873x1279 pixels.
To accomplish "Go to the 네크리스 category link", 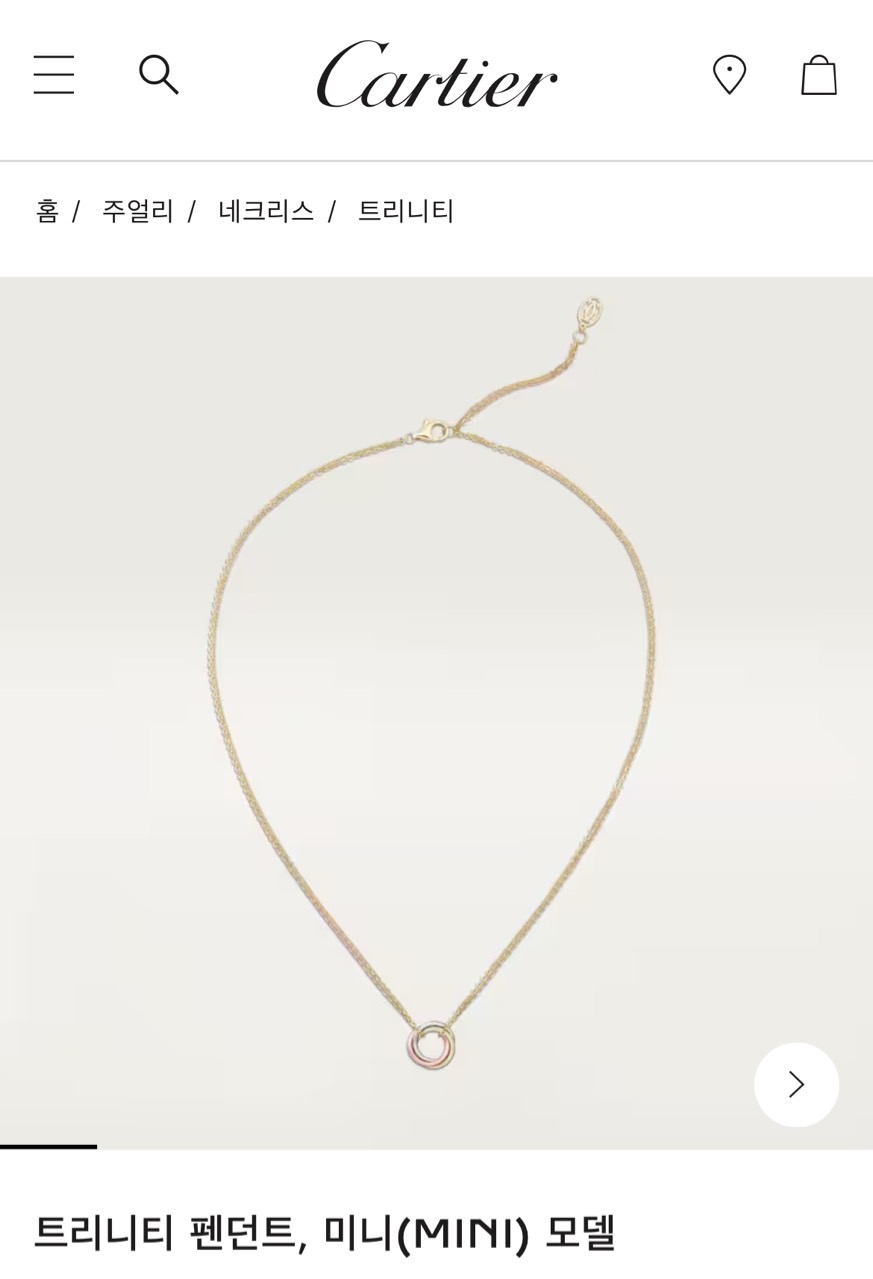I will (266, 211).
